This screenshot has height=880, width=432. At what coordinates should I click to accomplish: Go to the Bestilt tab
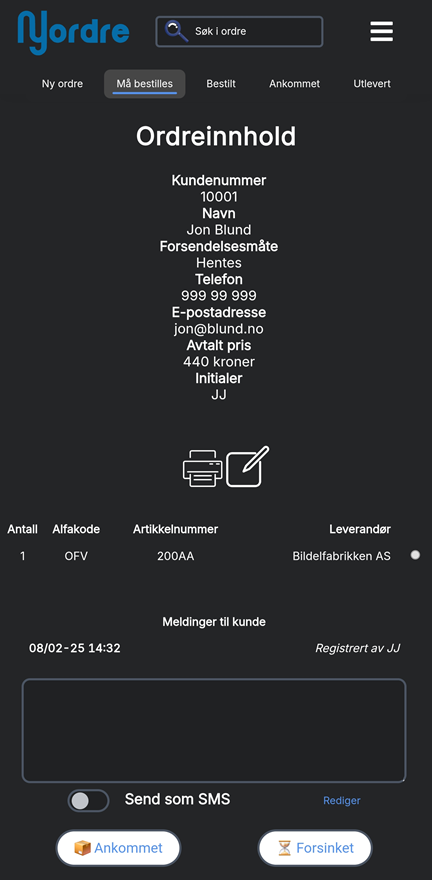click(x=221, y=84)
